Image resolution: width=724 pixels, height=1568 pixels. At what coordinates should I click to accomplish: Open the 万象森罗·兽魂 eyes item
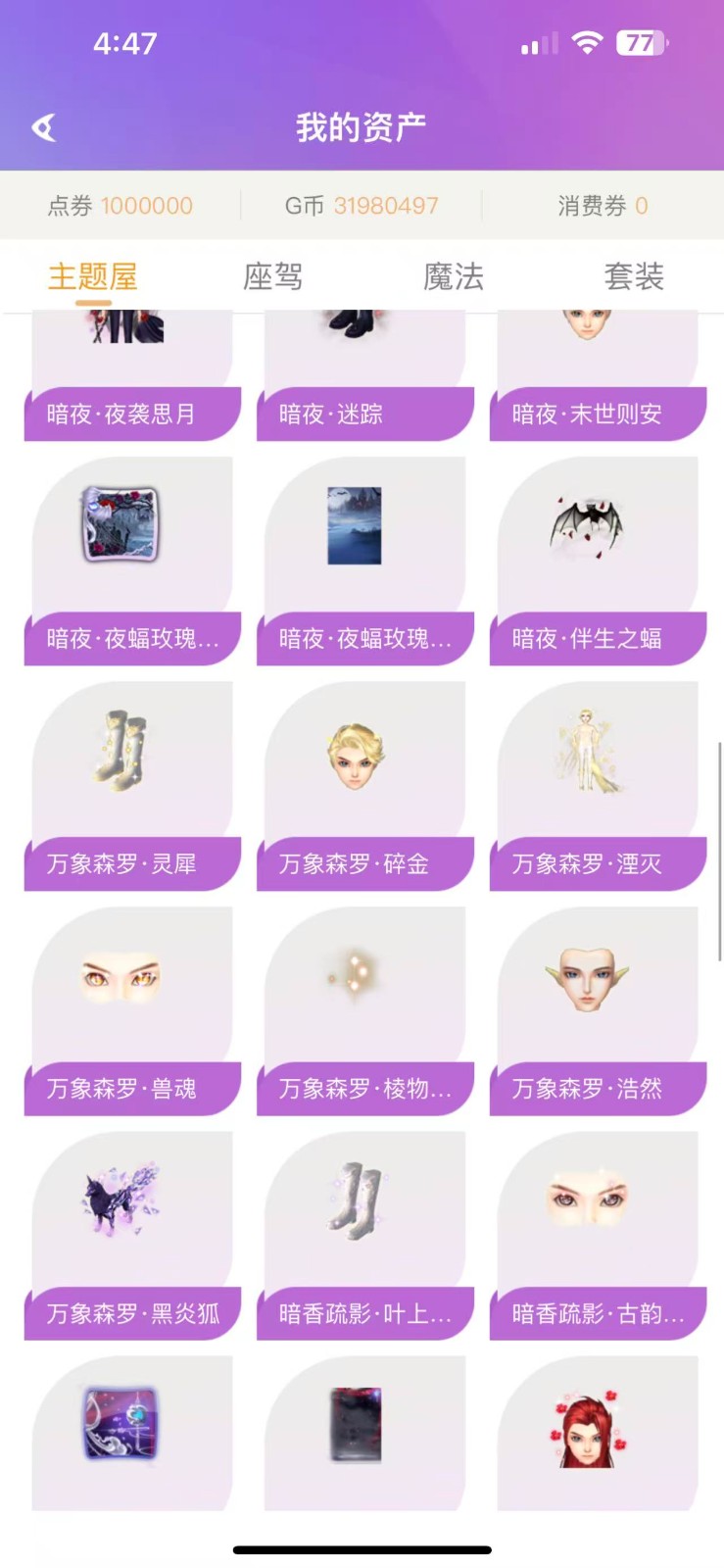coord(132,1010)
